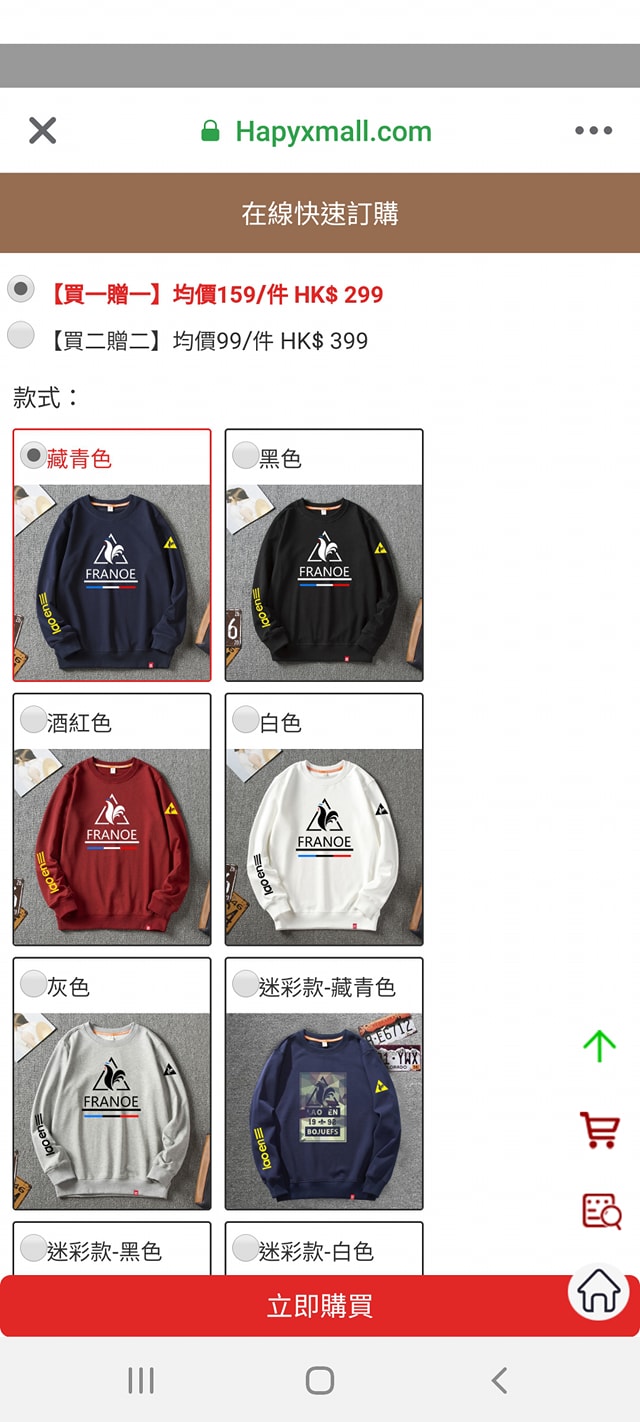Select the 買一贈一 HK$ 299 offer
This screenshot has width=640, height=1422.
(21, 291)
